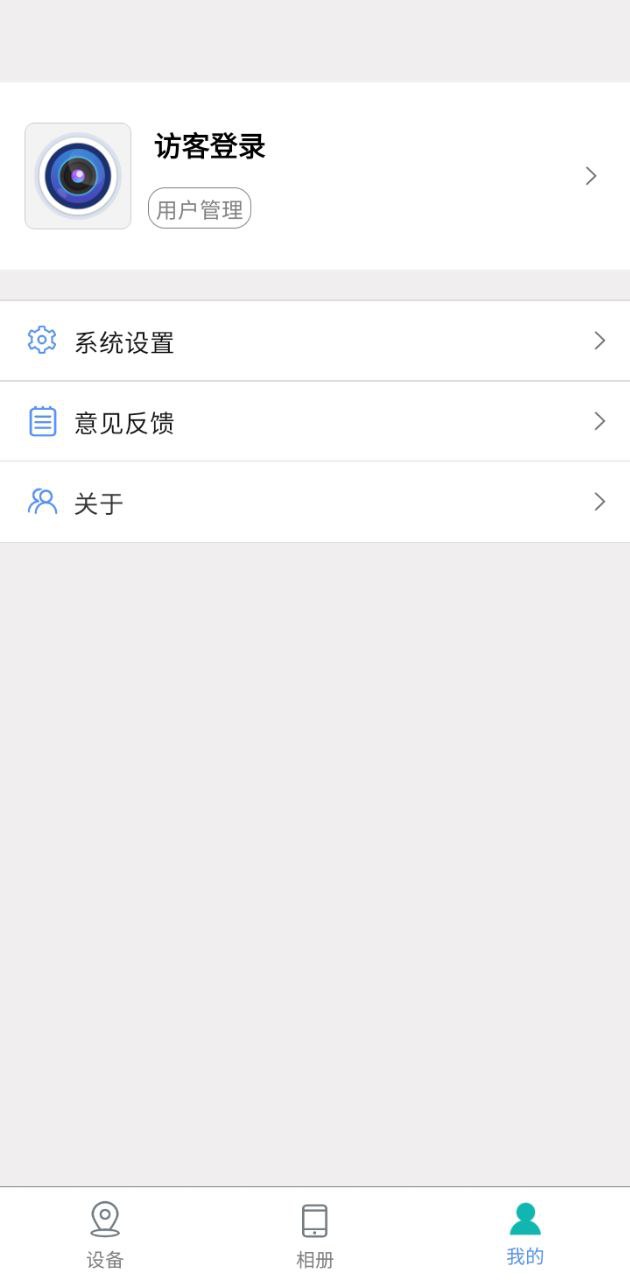This screenshot has height=1280, width=630.
Task: Switch to the 设备 tab
Action: pos(105,1234)
